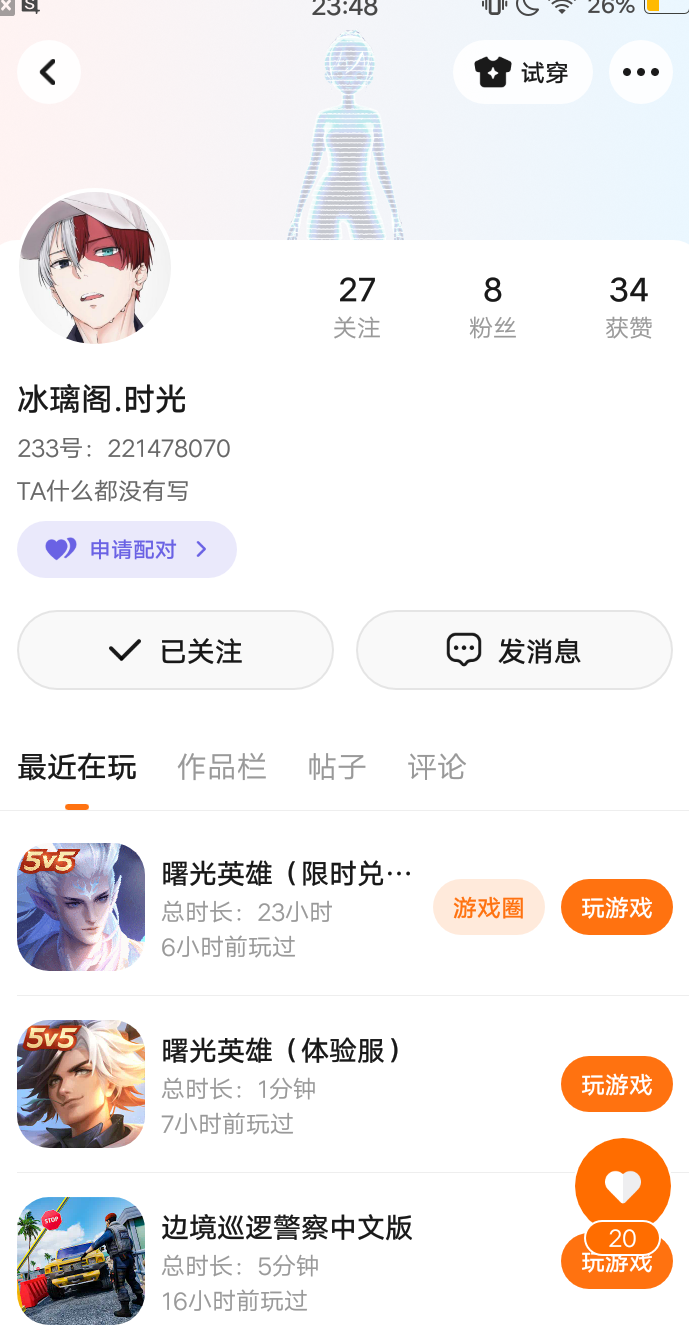Open 游戏圈 for 曙光英雄（限时兑…
This screenshot has height=1335, width=689.
(x=488, y=907)
